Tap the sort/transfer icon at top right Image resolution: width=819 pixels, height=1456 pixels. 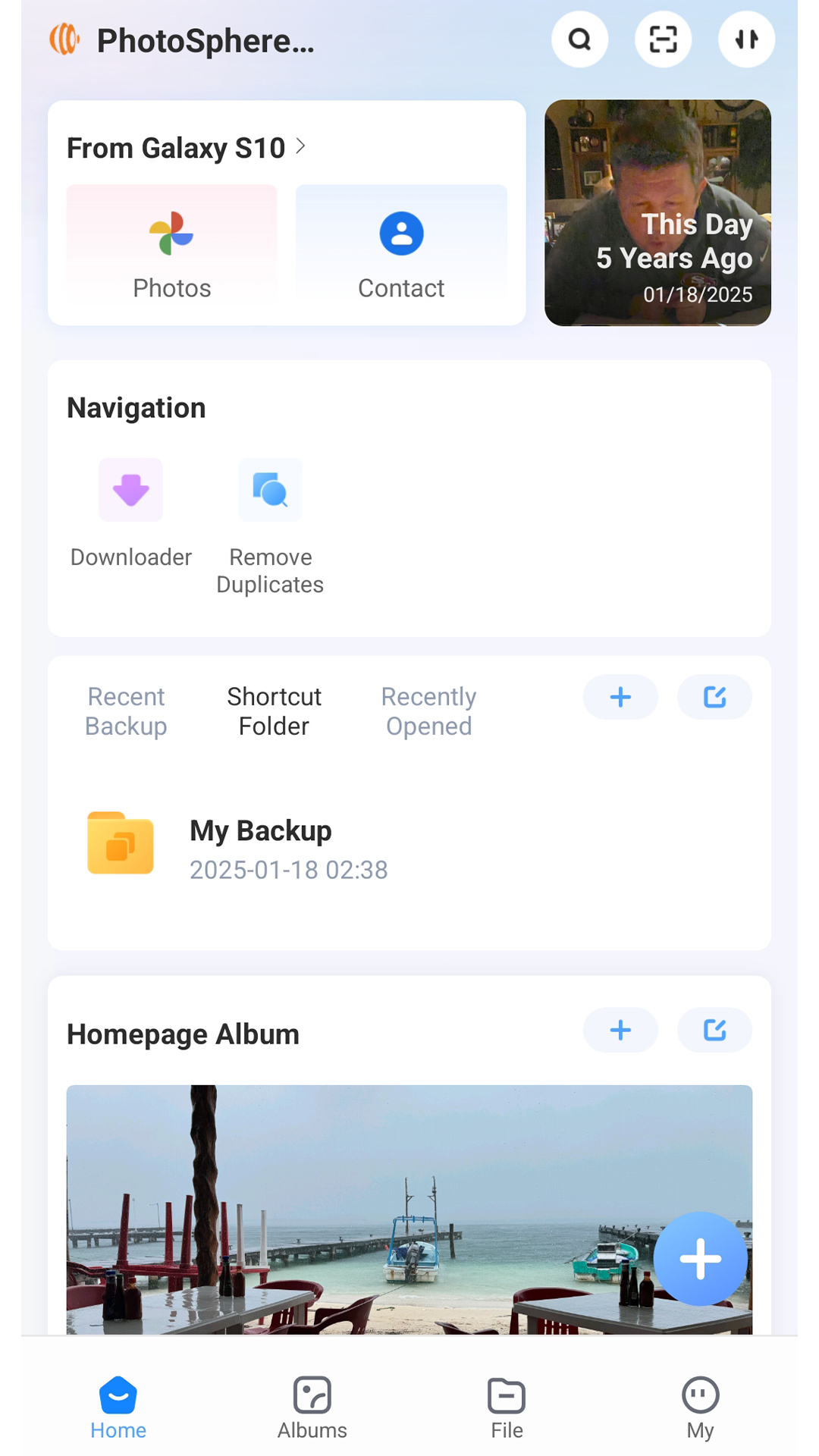745,39
